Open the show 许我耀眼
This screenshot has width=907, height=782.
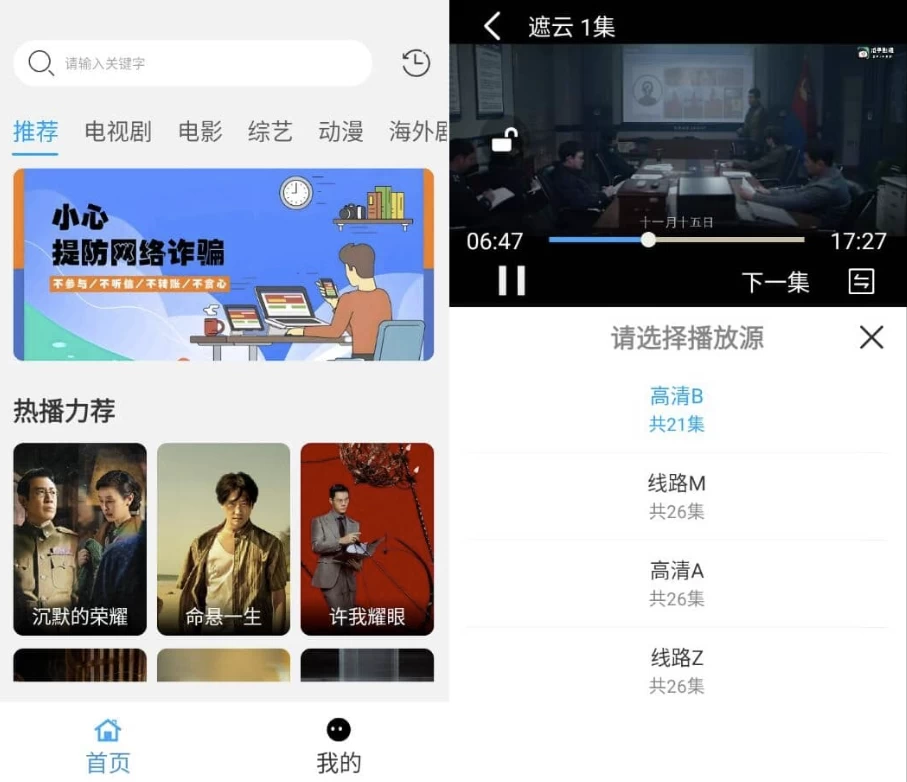[x=367, y=538]
